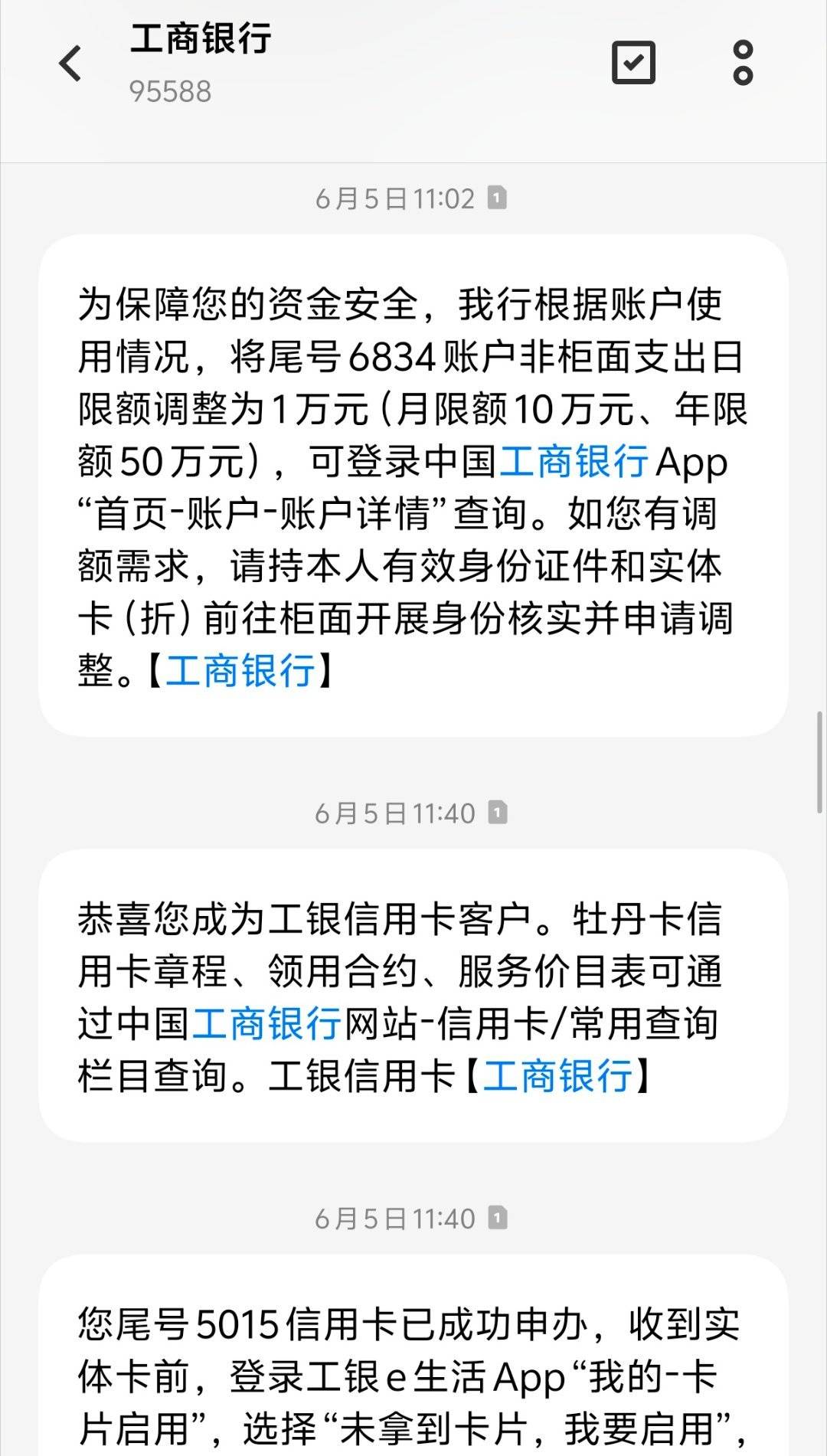The height and width of the screenshot is (1456, 827).
Task: Tap 工商银行 link after 工银信用卡
Action: click(x=557, y=1075)
